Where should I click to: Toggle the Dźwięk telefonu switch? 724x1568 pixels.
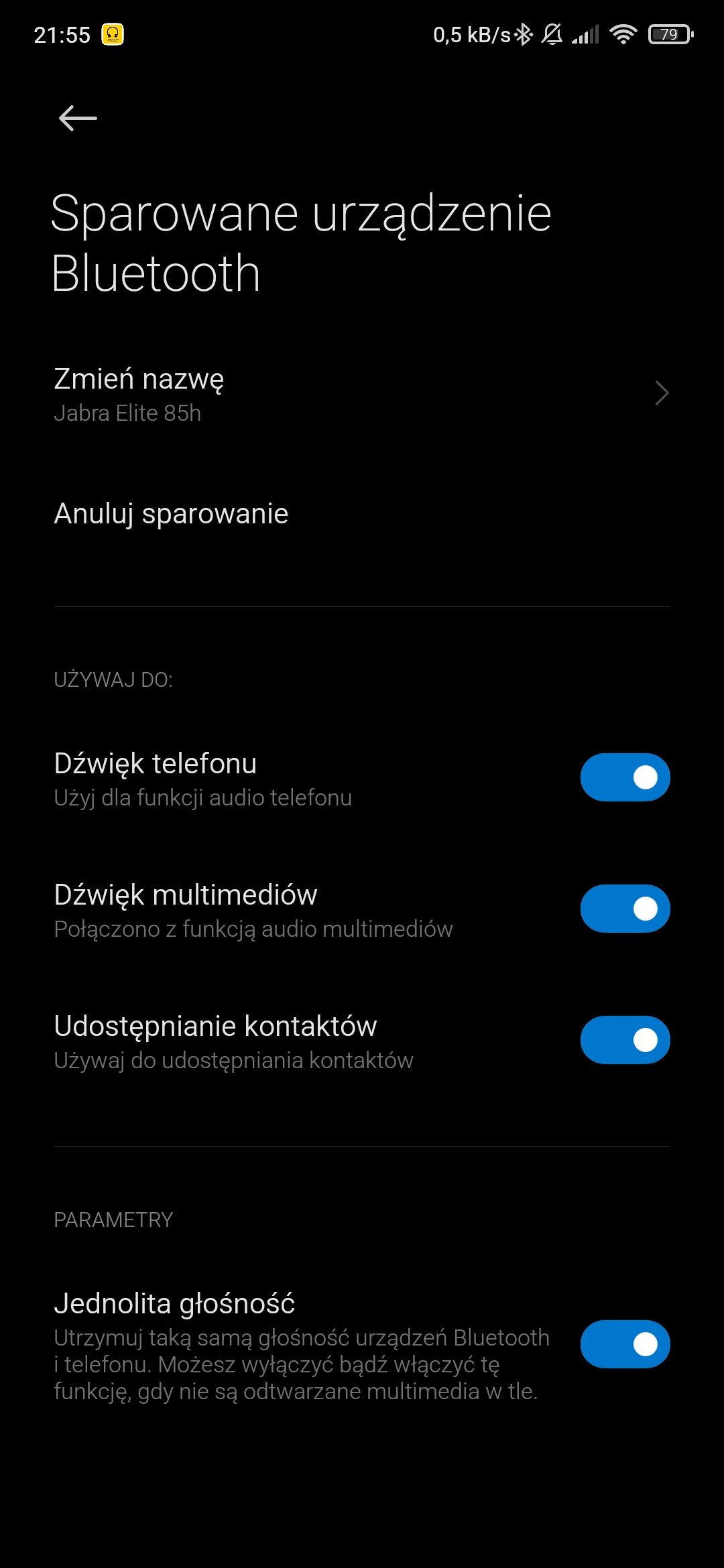tap(625, 777)
